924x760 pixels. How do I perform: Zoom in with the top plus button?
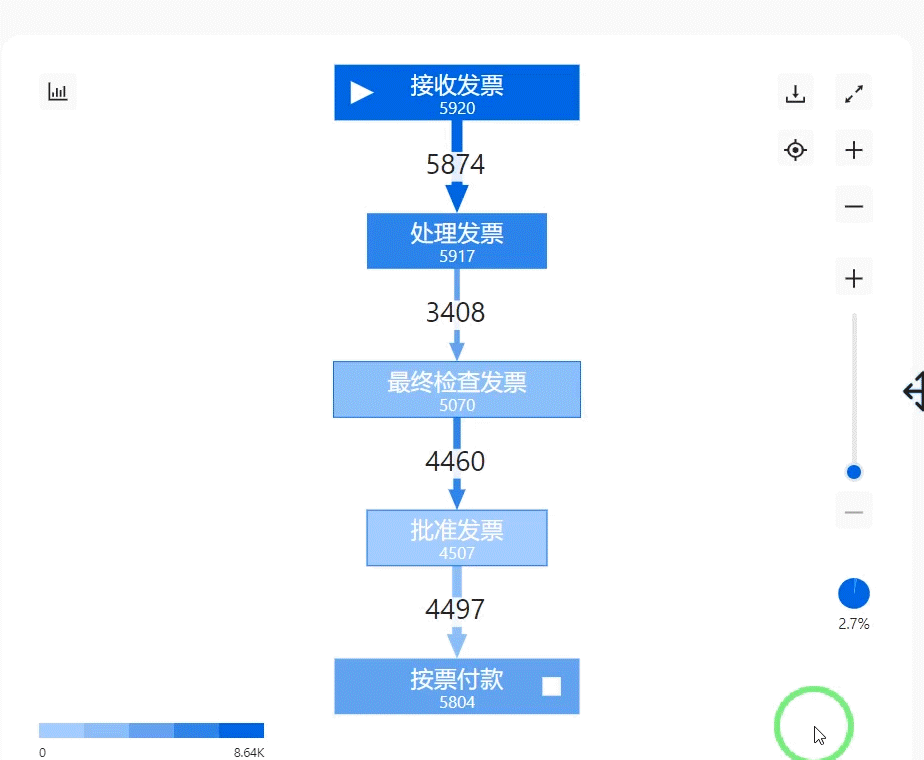854,150
